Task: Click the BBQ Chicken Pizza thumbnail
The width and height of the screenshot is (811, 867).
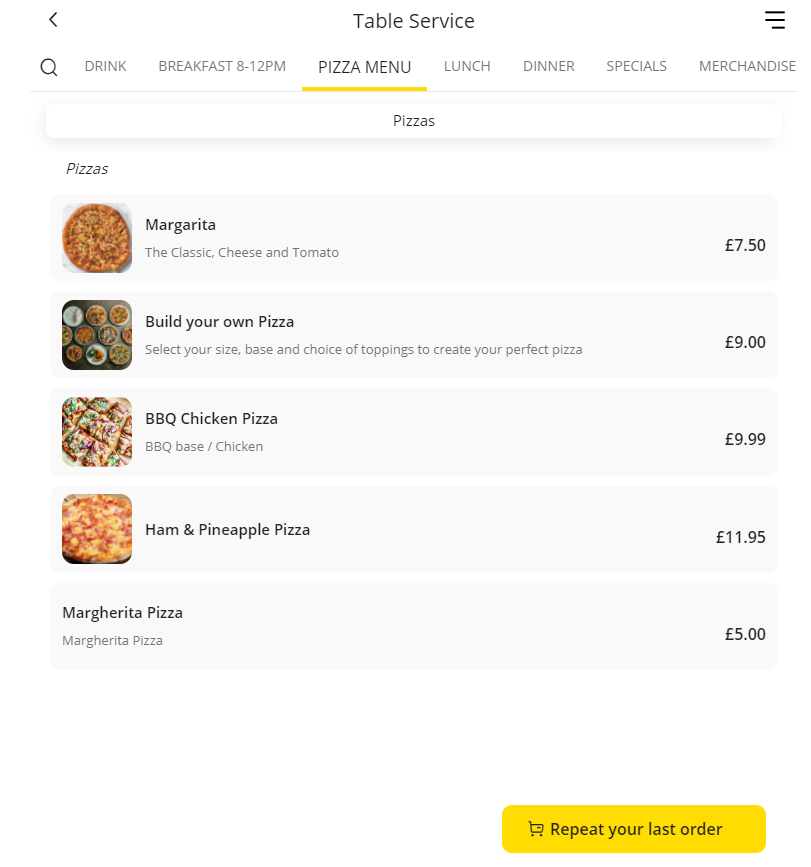Action: pyautogui.click(x=96, y=431)
